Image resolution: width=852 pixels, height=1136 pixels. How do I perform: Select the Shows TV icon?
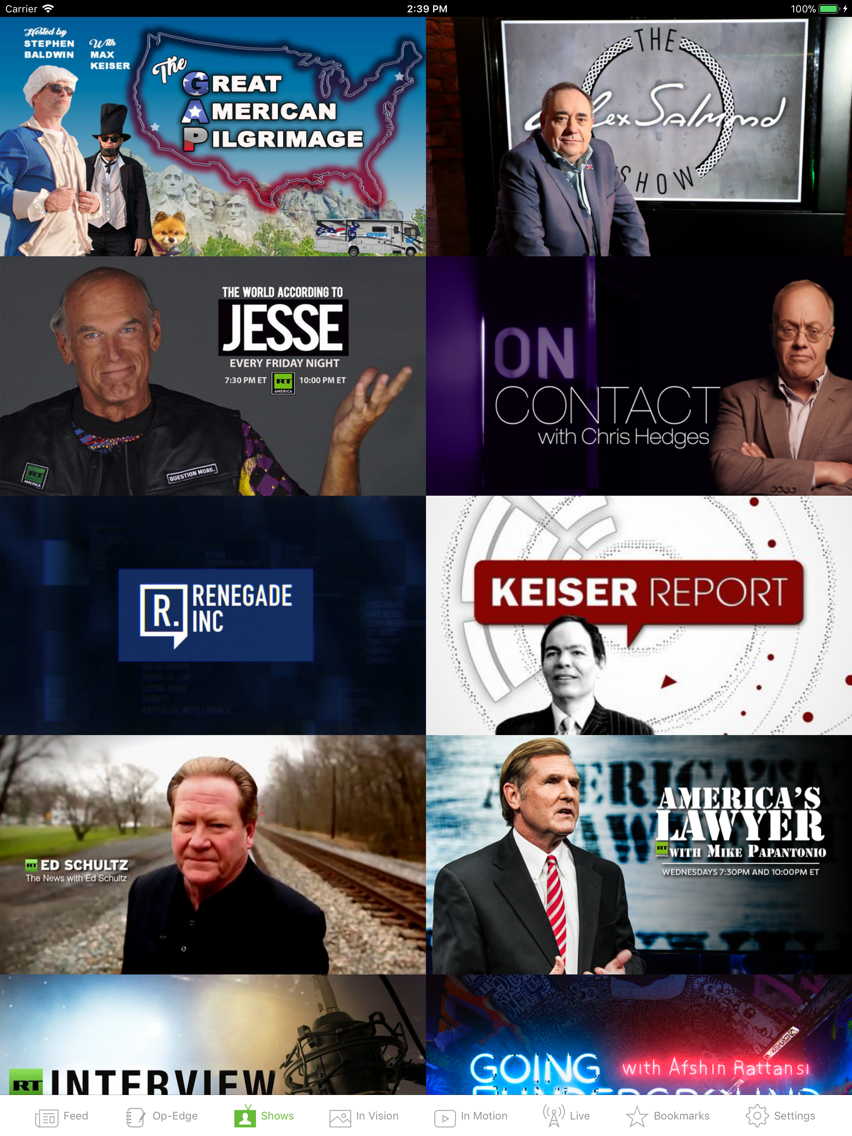[245, 1115]
